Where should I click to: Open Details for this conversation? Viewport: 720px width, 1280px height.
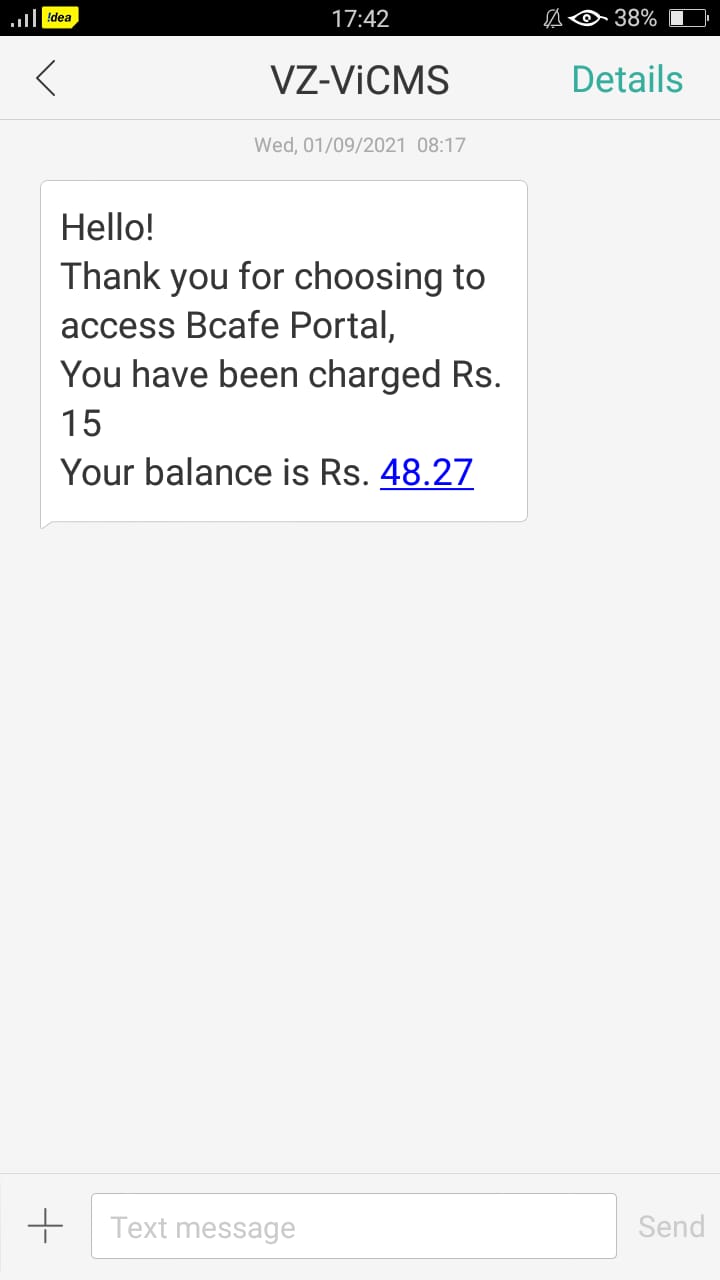pyautogui.click(x=627, y=79)
